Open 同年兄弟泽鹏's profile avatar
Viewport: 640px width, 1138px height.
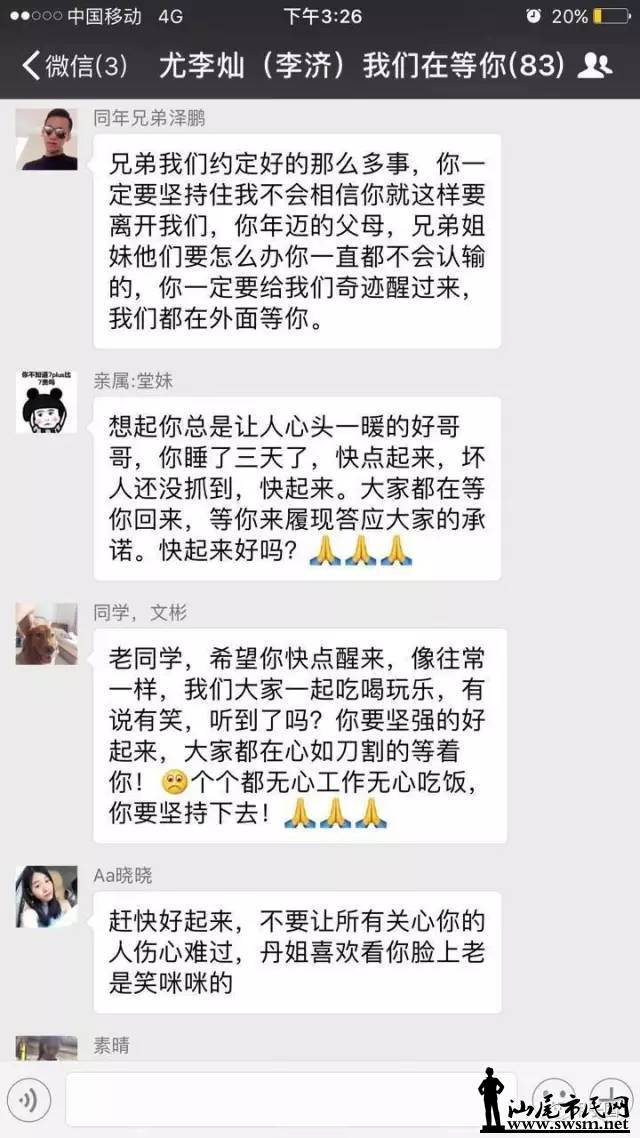click(46, 139)
